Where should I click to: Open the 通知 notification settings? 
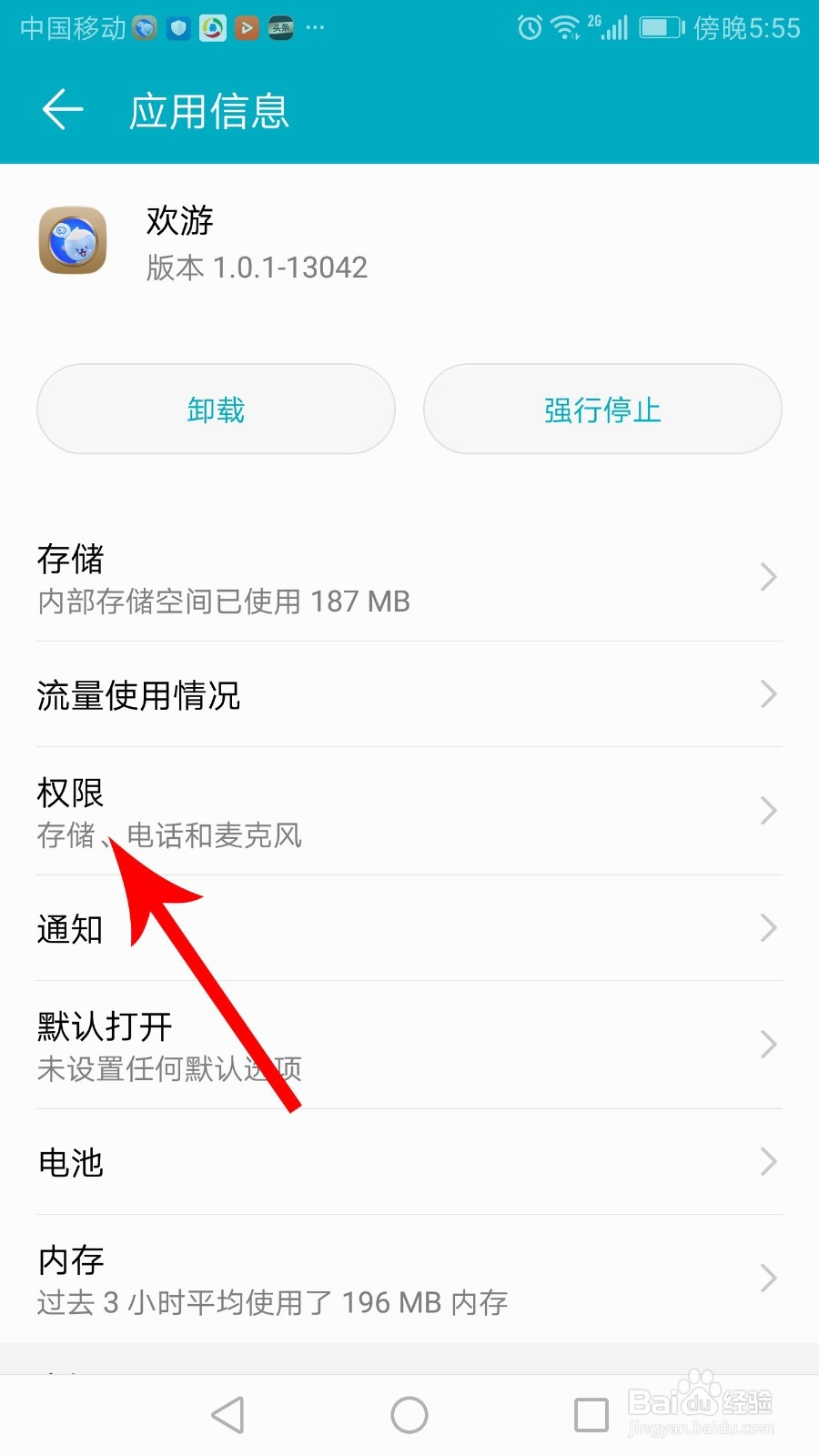409,928
